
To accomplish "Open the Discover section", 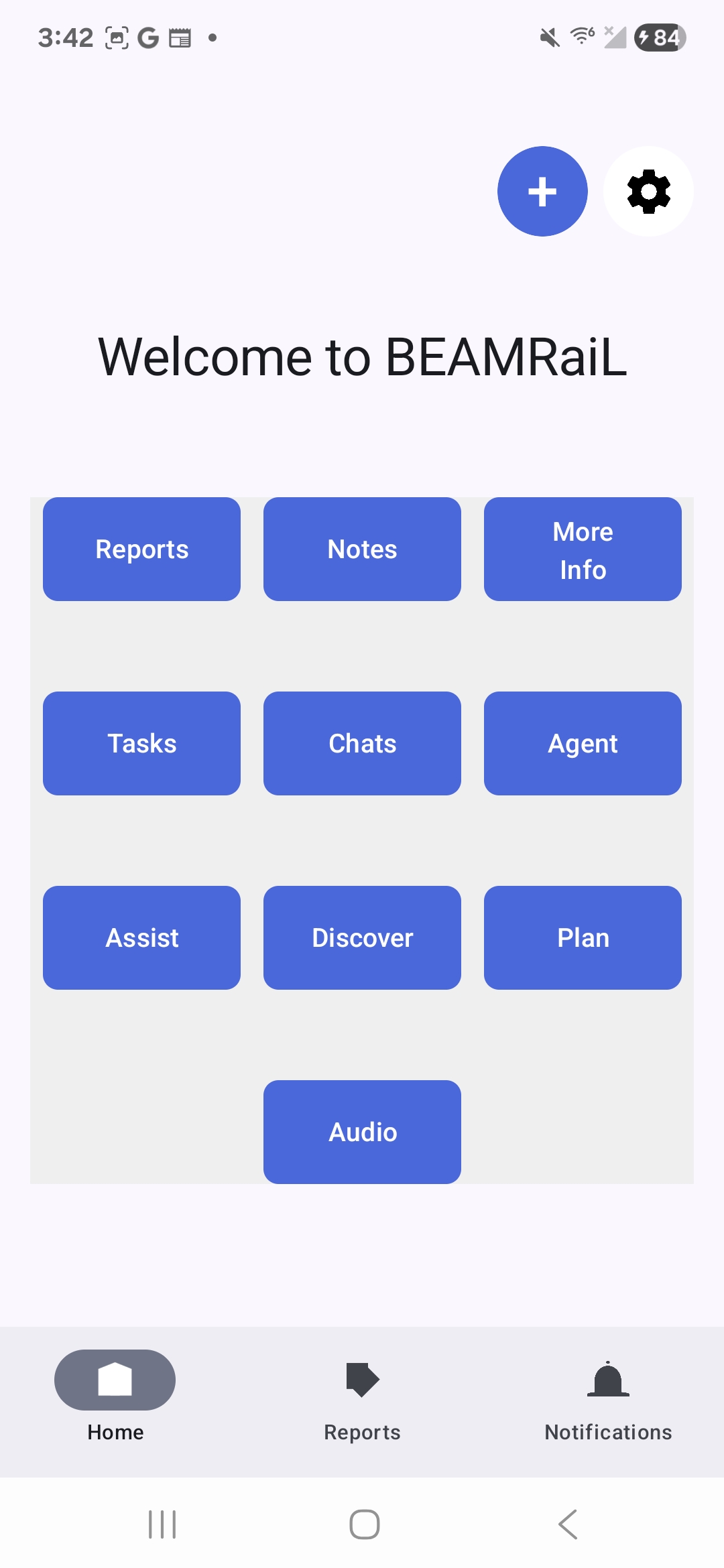I will coord(362,938).
